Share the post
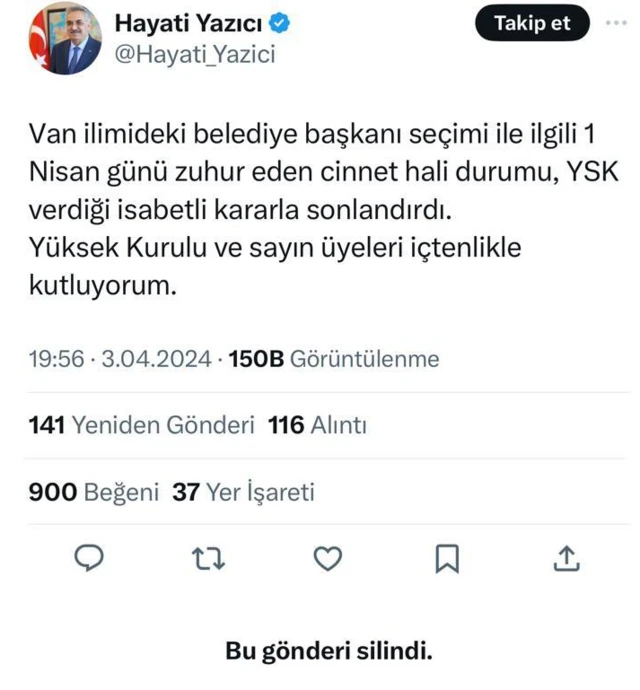Image resolution: width=640 pixels, height=690 pixels. (565, 558)
